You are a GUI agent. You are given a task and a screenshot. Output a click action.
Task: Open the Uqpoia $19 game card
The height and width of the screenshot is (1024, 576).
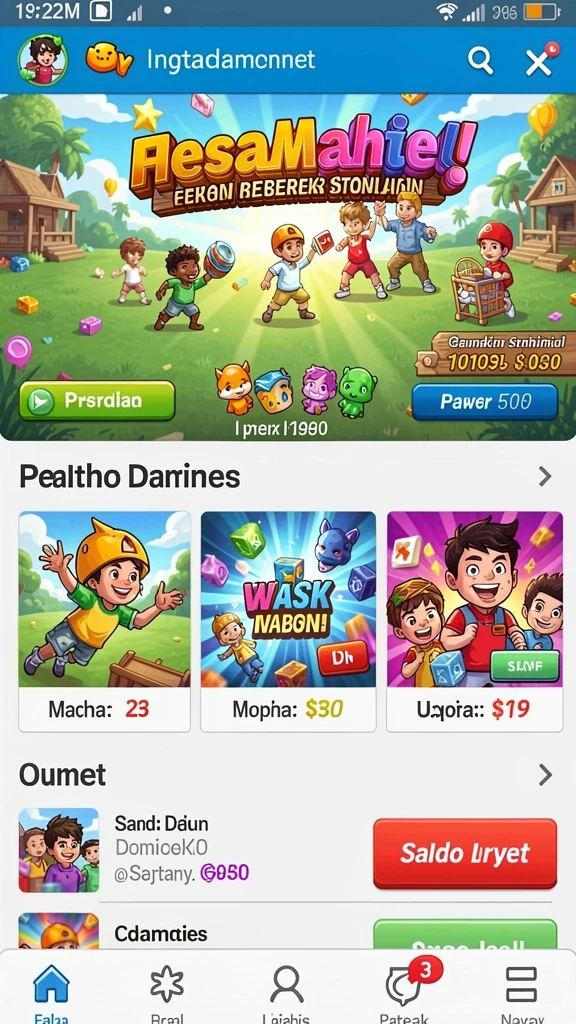(475, 621)
